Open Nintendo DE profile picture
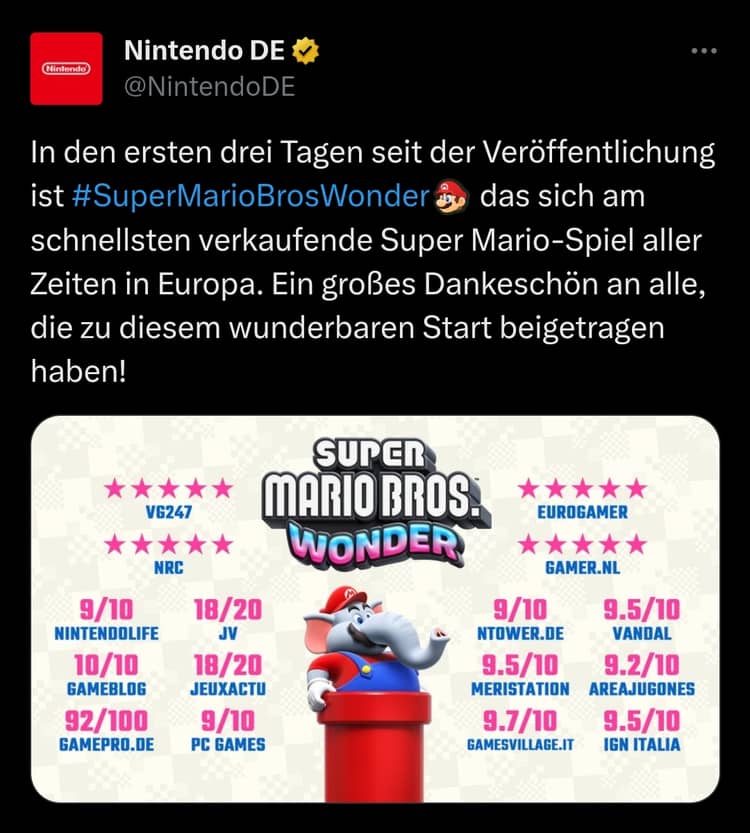 click(x=66, y=68)
